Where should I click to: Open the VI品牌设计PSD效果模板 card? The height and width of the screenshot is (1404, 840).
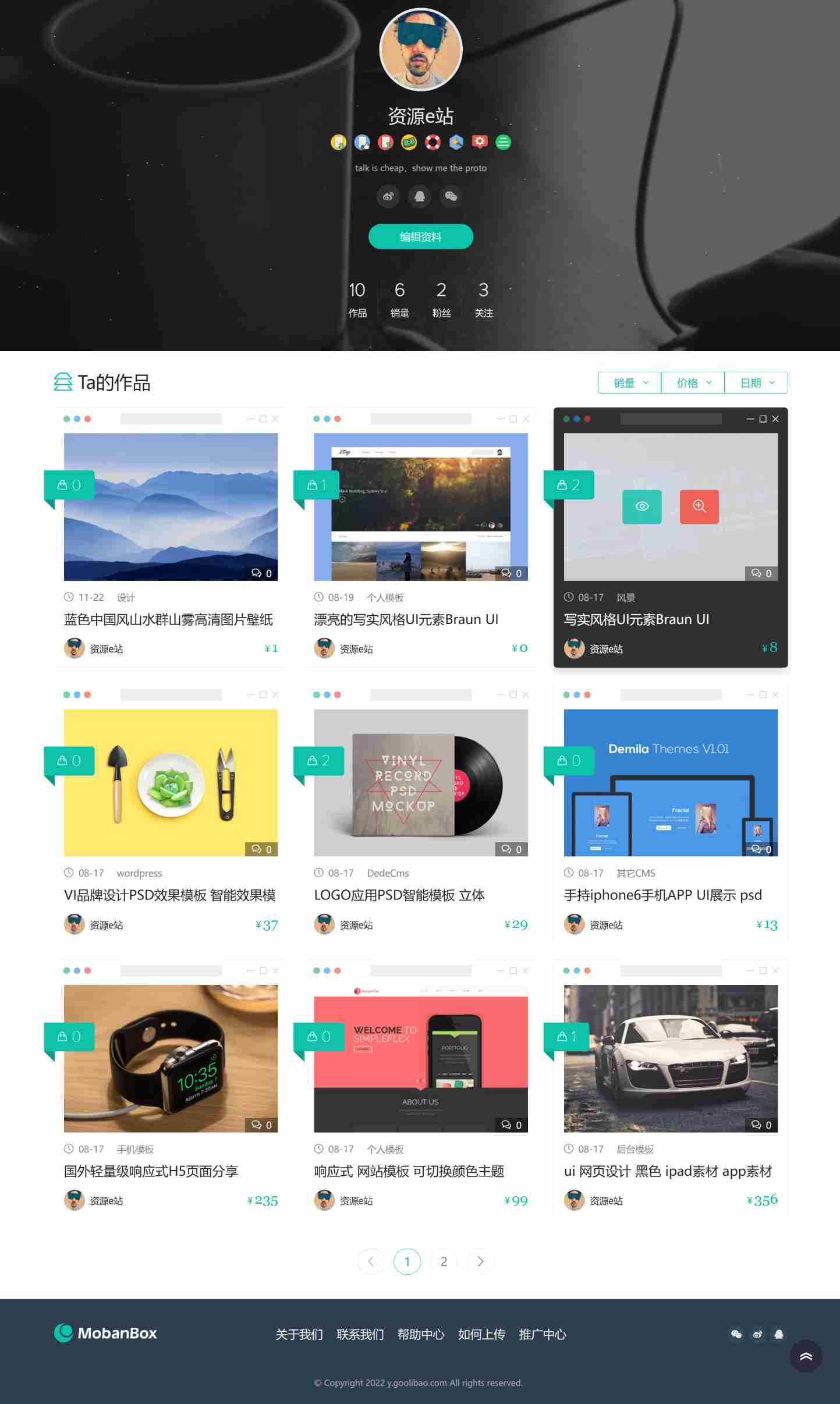point(169,895)
